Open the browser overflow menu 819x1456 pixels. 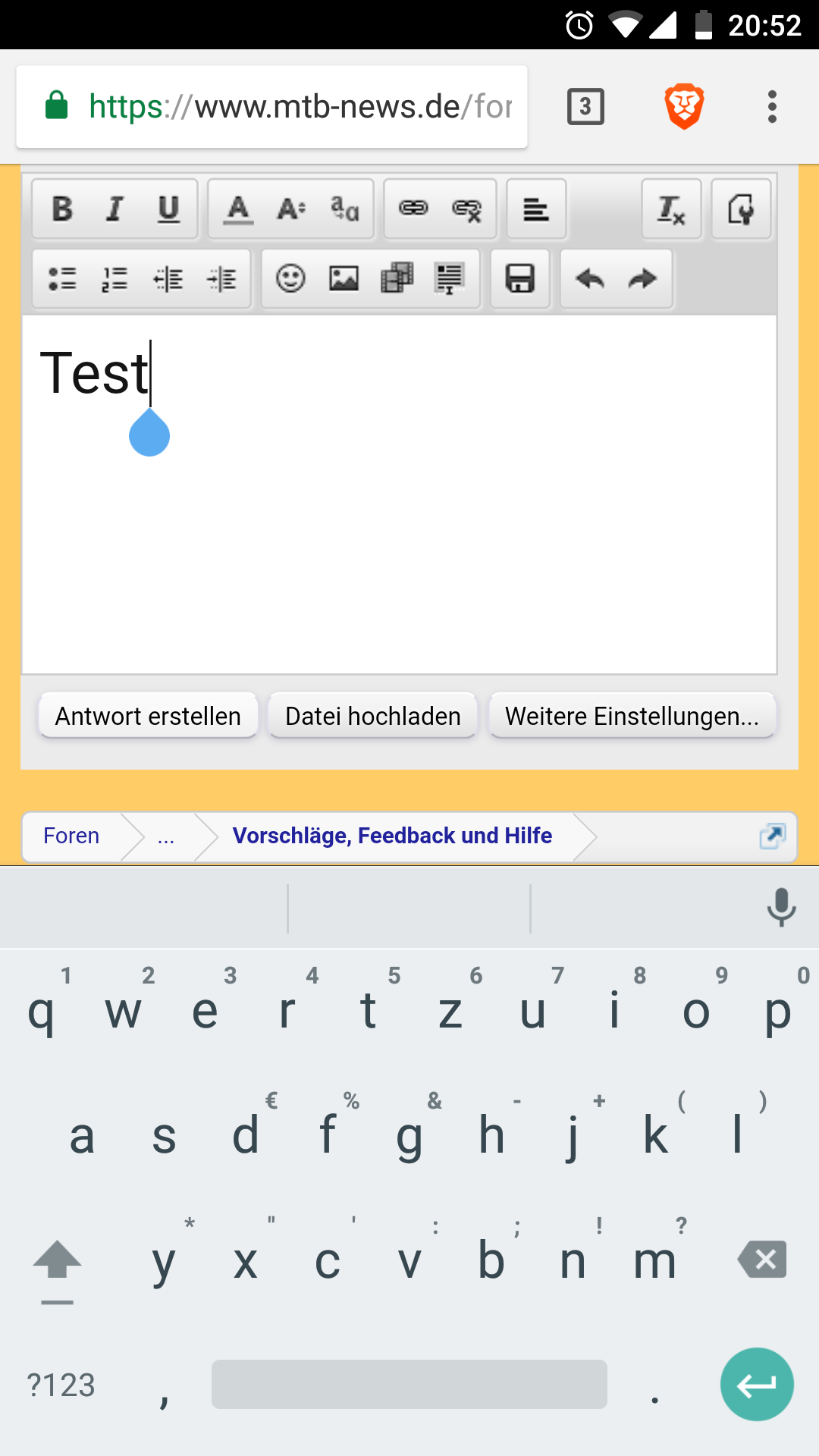click(772, 107)
